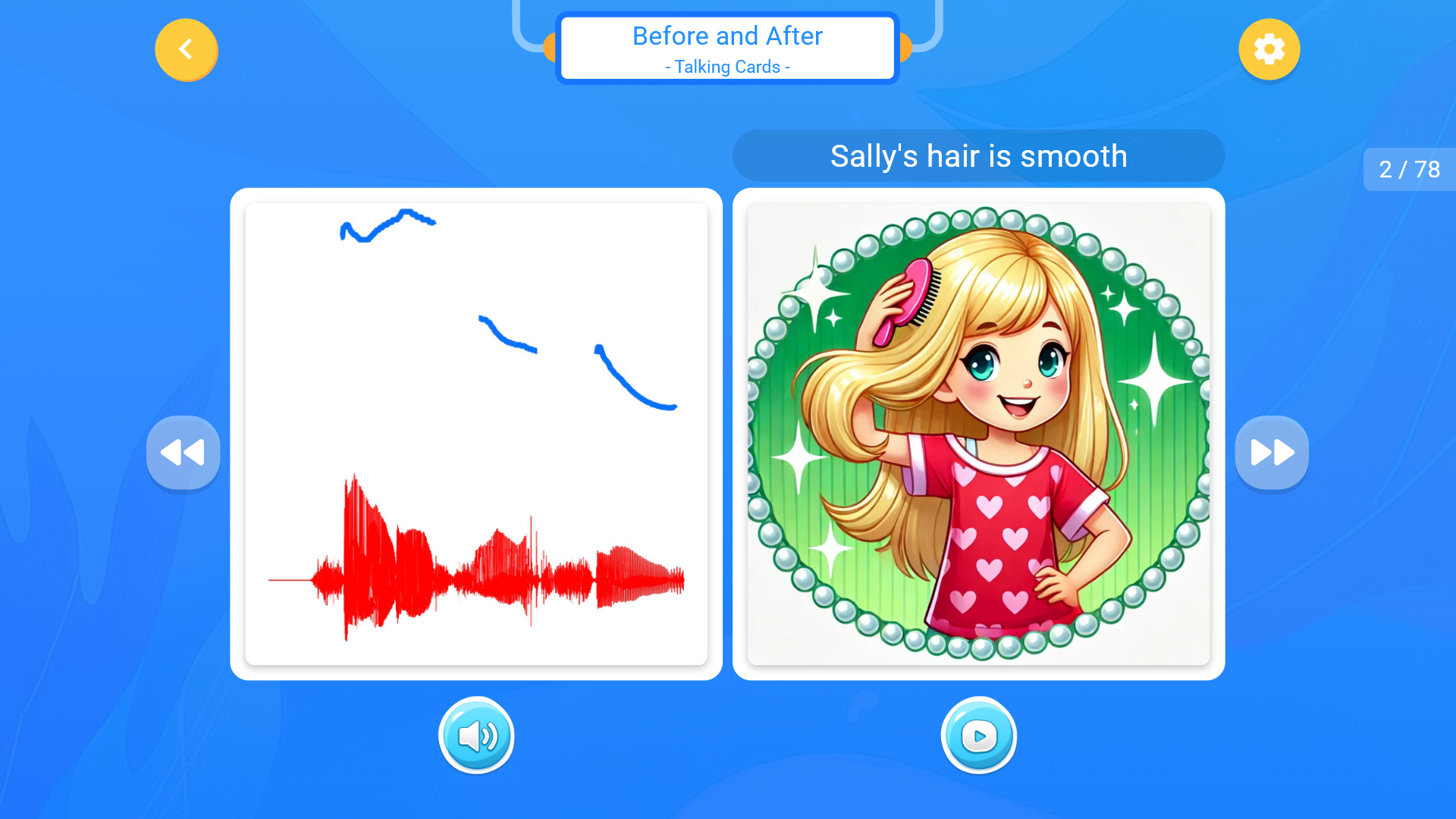This screenshot has width=1456, height=819.
Task: Open the settings gear
Action: [1269, 50]
